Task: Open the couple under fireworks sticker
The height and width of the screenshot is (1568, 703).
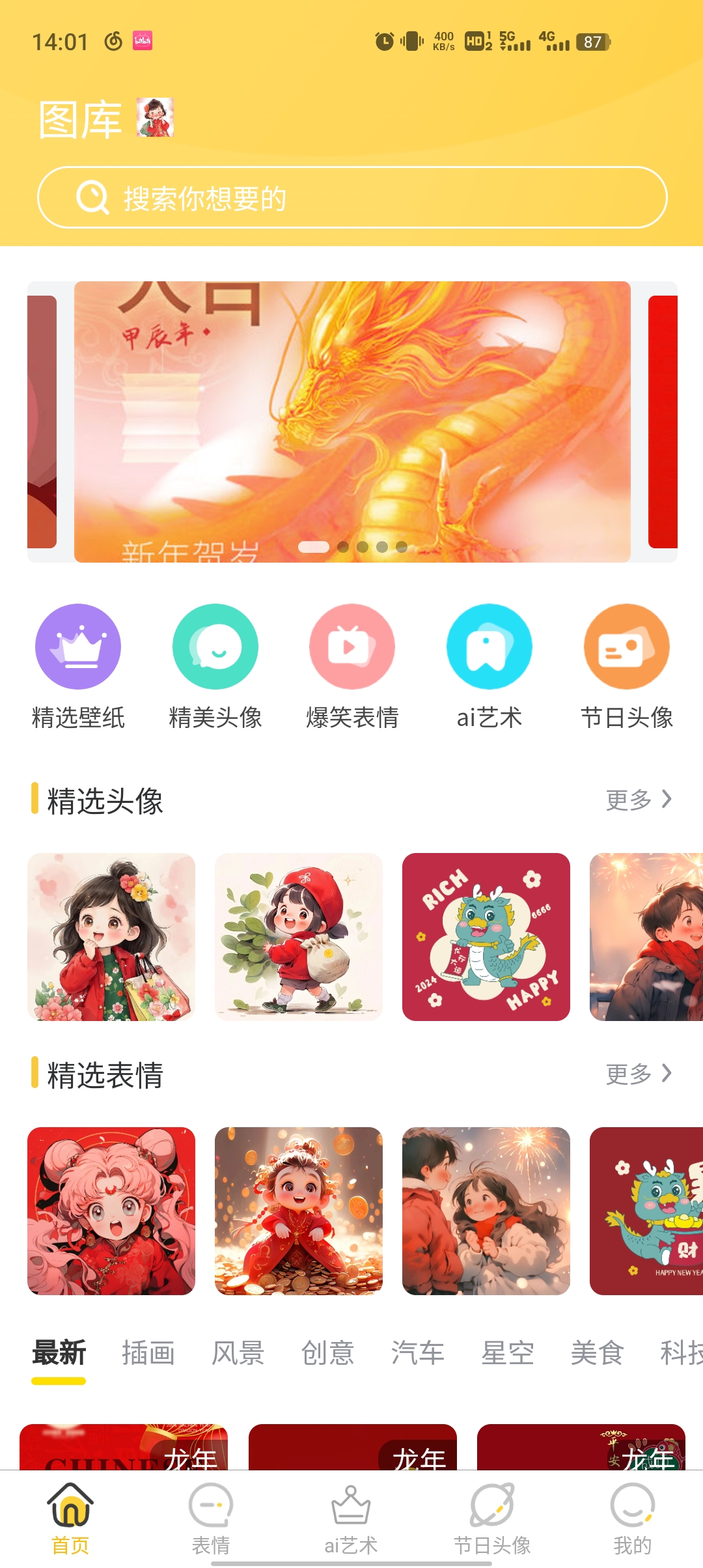Action: click(486, 1211)
